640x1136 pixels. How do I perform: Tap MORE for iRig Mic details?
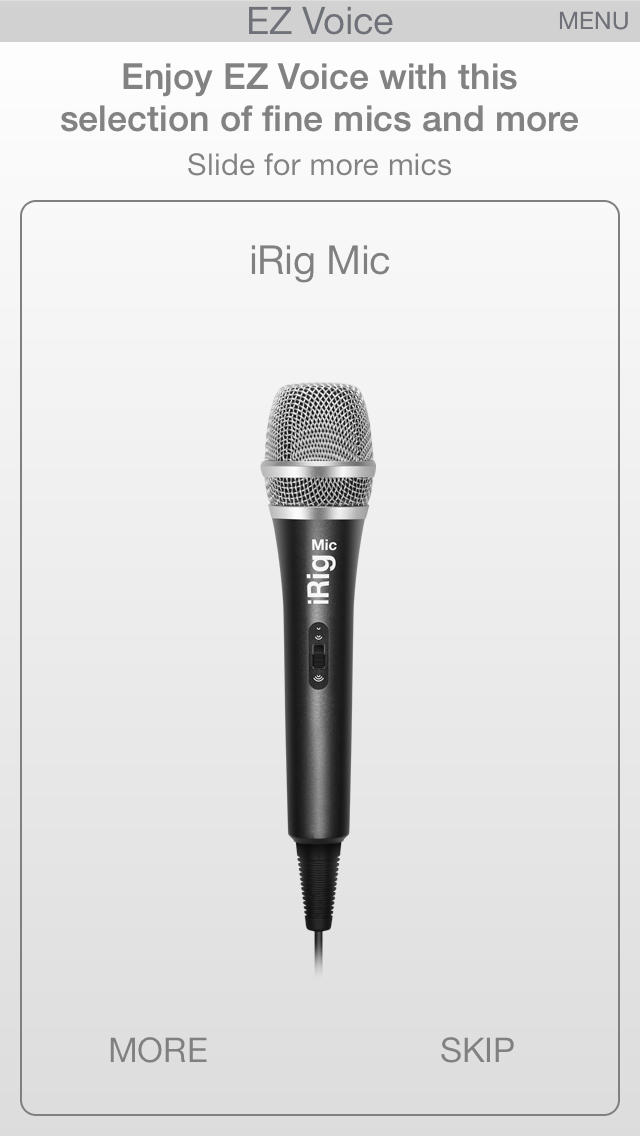click(158, 1050)
